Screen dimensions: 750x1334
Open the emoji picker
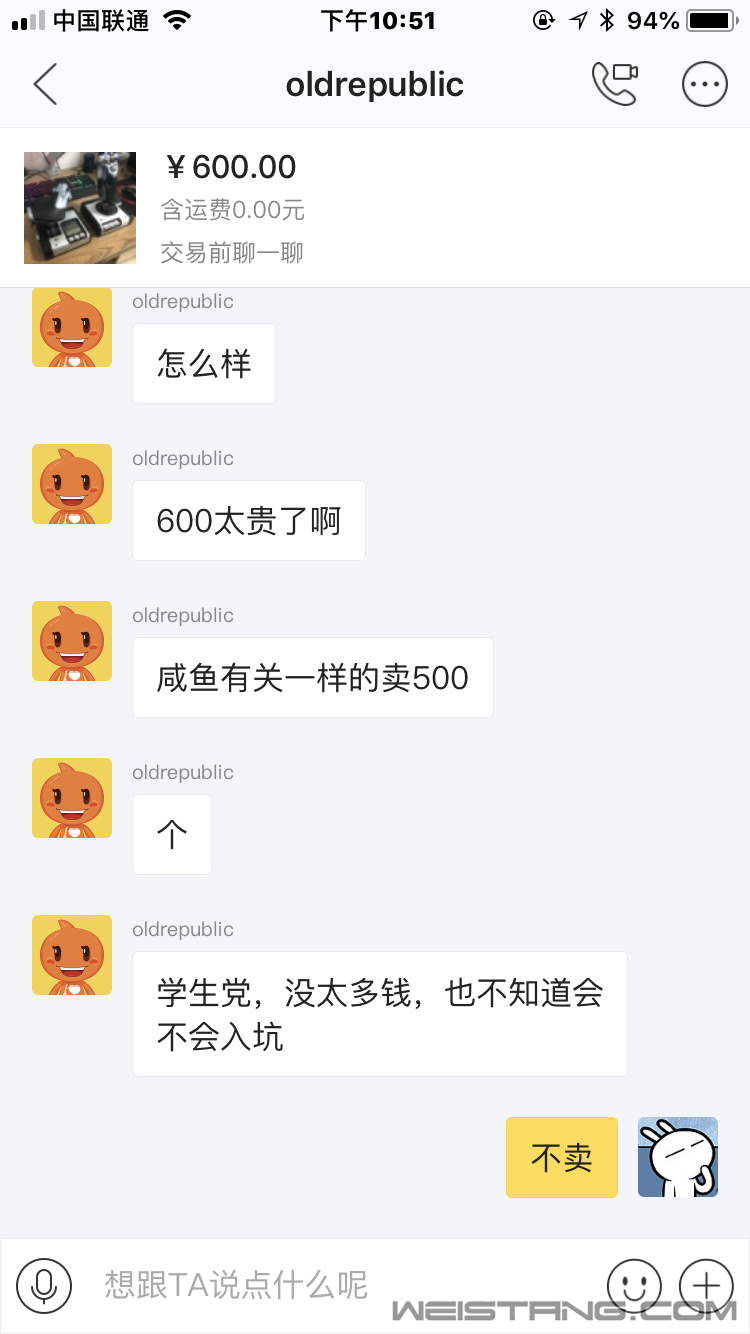(634, 1284)
